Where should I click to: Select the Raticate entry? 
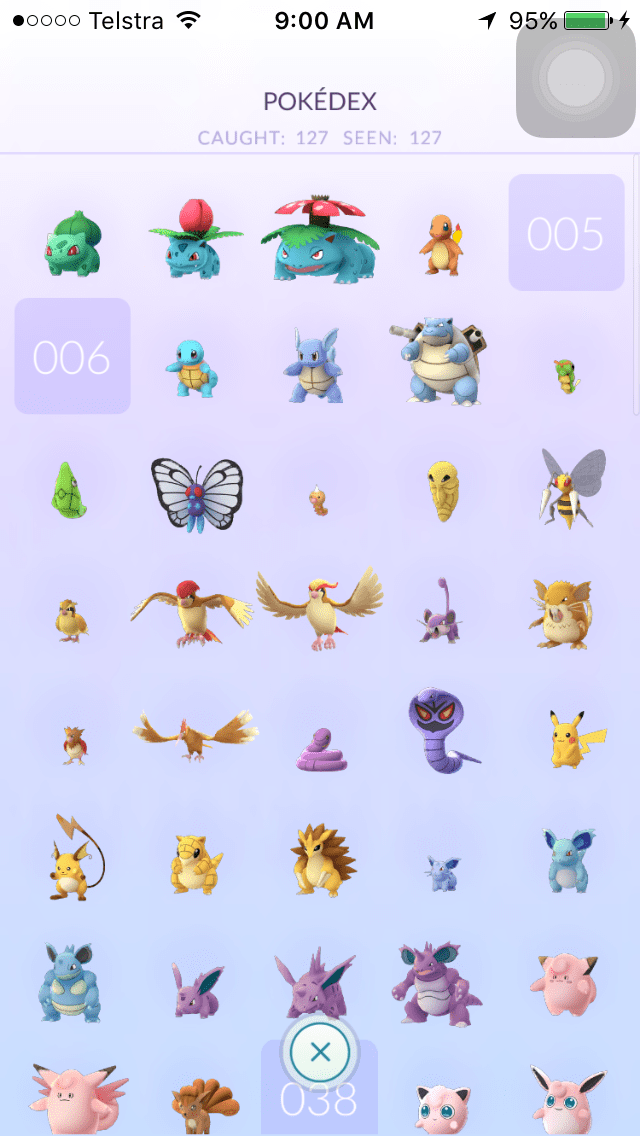(562, 614)
